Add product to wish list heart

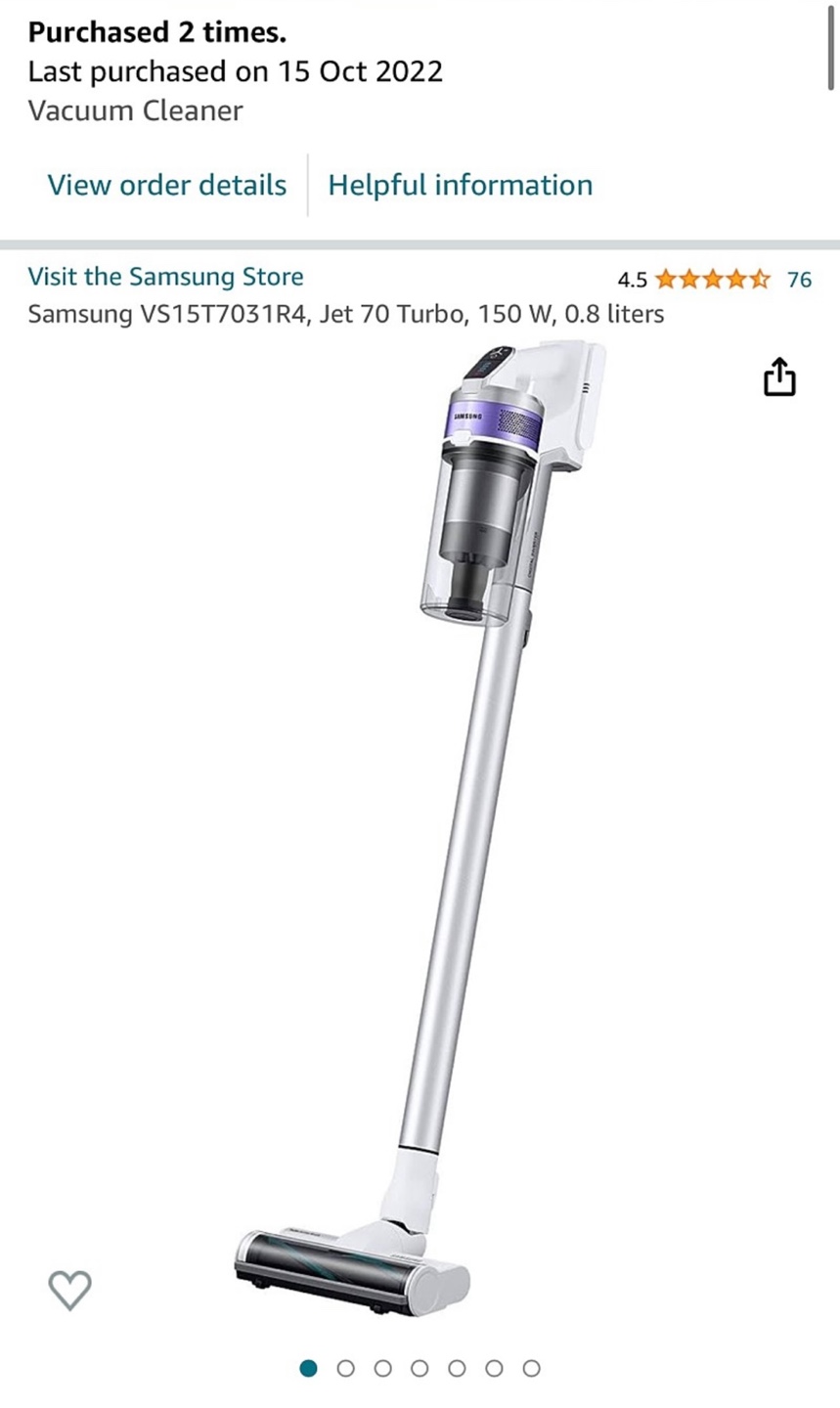point(69,1290)
